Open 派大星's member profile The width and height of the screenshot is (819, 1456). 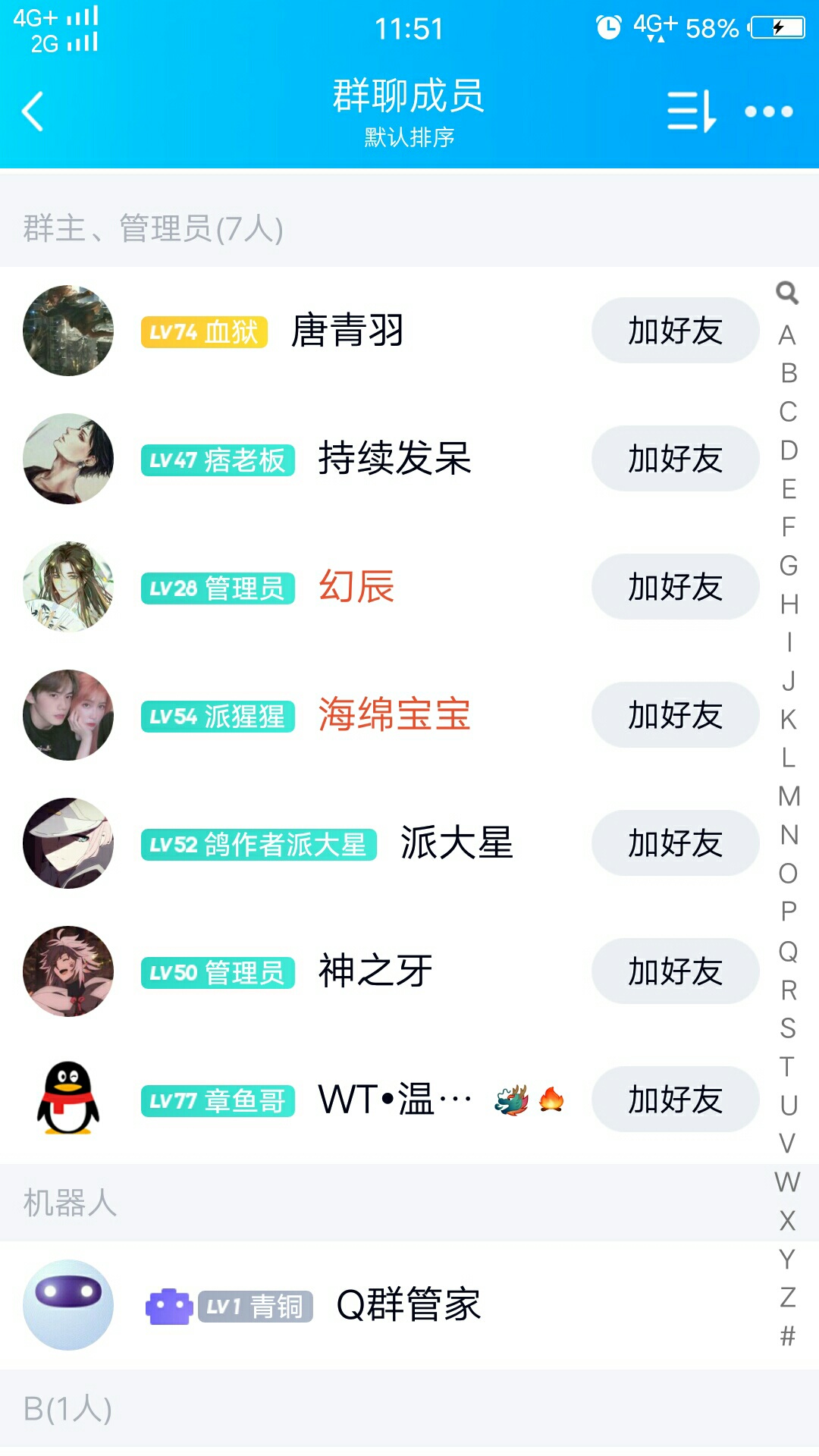[457, 843]
